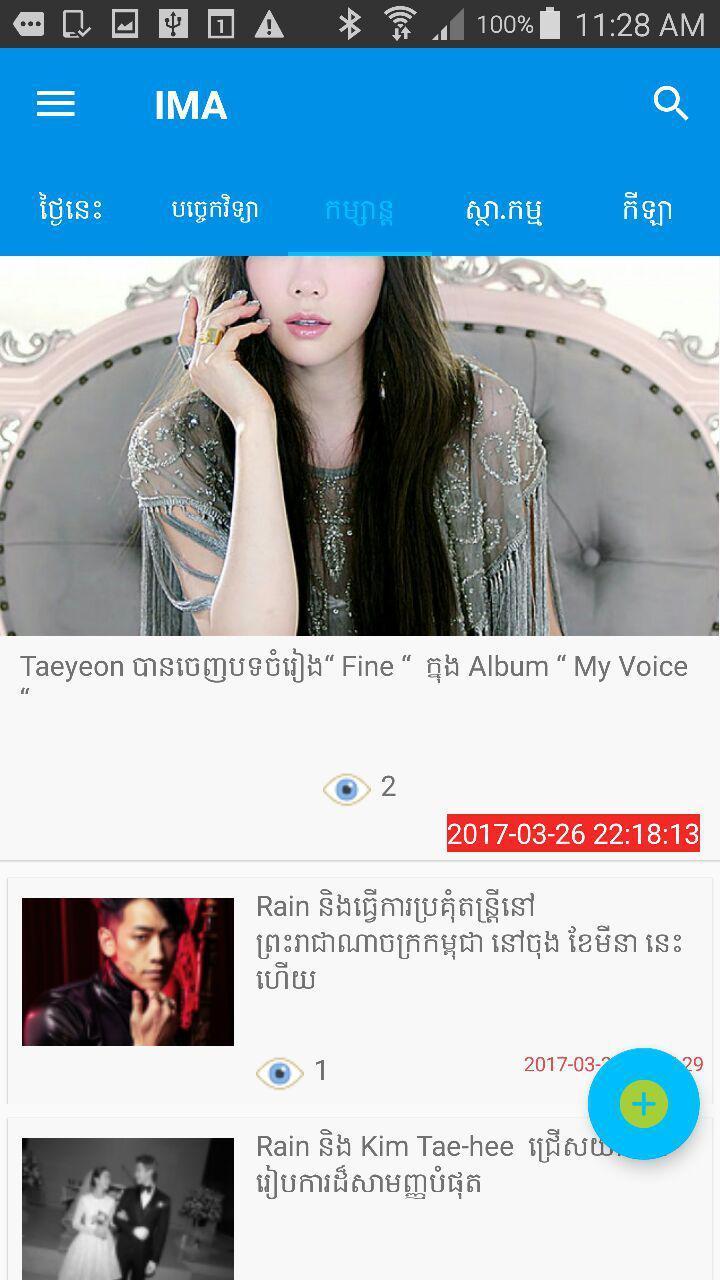Select the កម្សាន្ត tab
This screenshot has height=1280, width=720.
tap(359, 210)
